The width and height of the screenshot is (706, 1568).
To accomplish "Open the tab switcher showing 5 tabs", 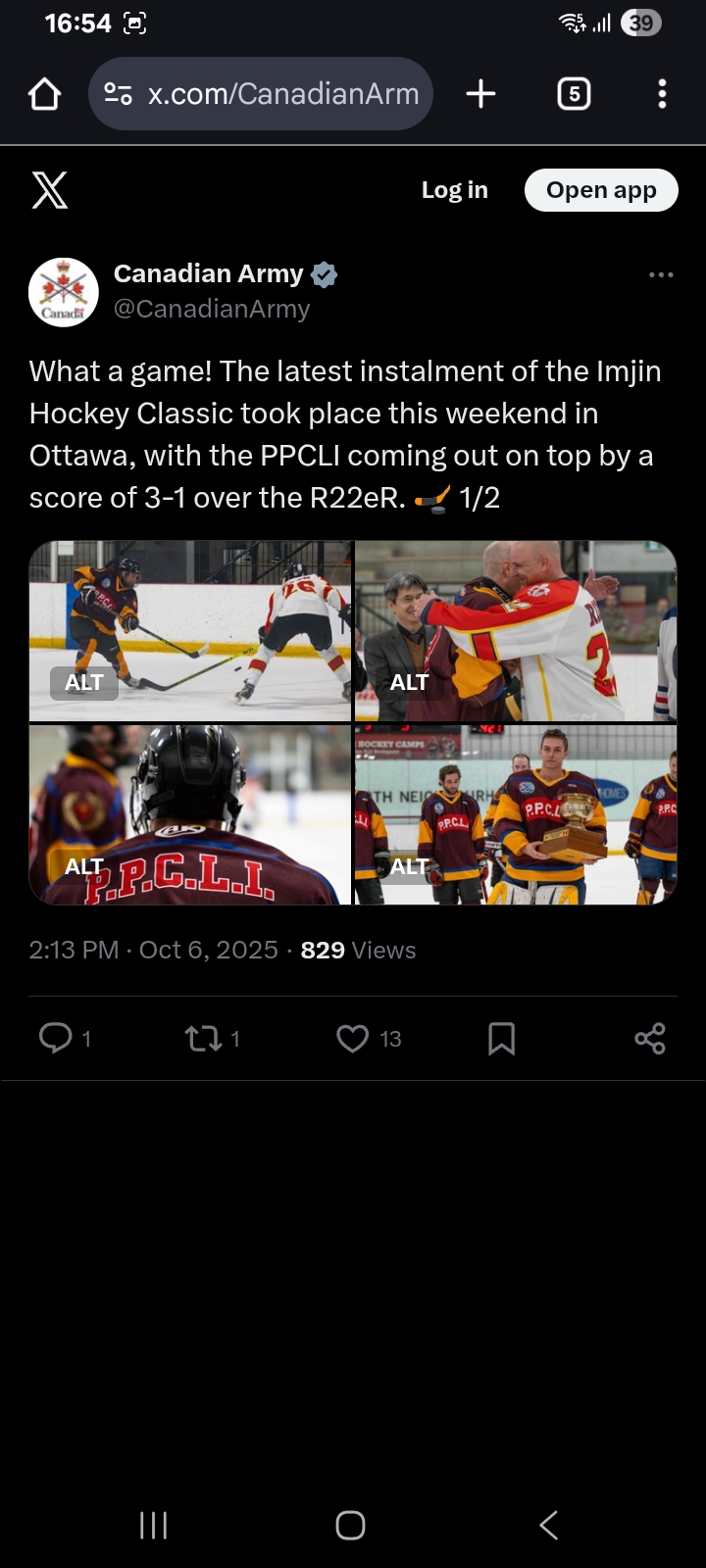I will [574, 94].
